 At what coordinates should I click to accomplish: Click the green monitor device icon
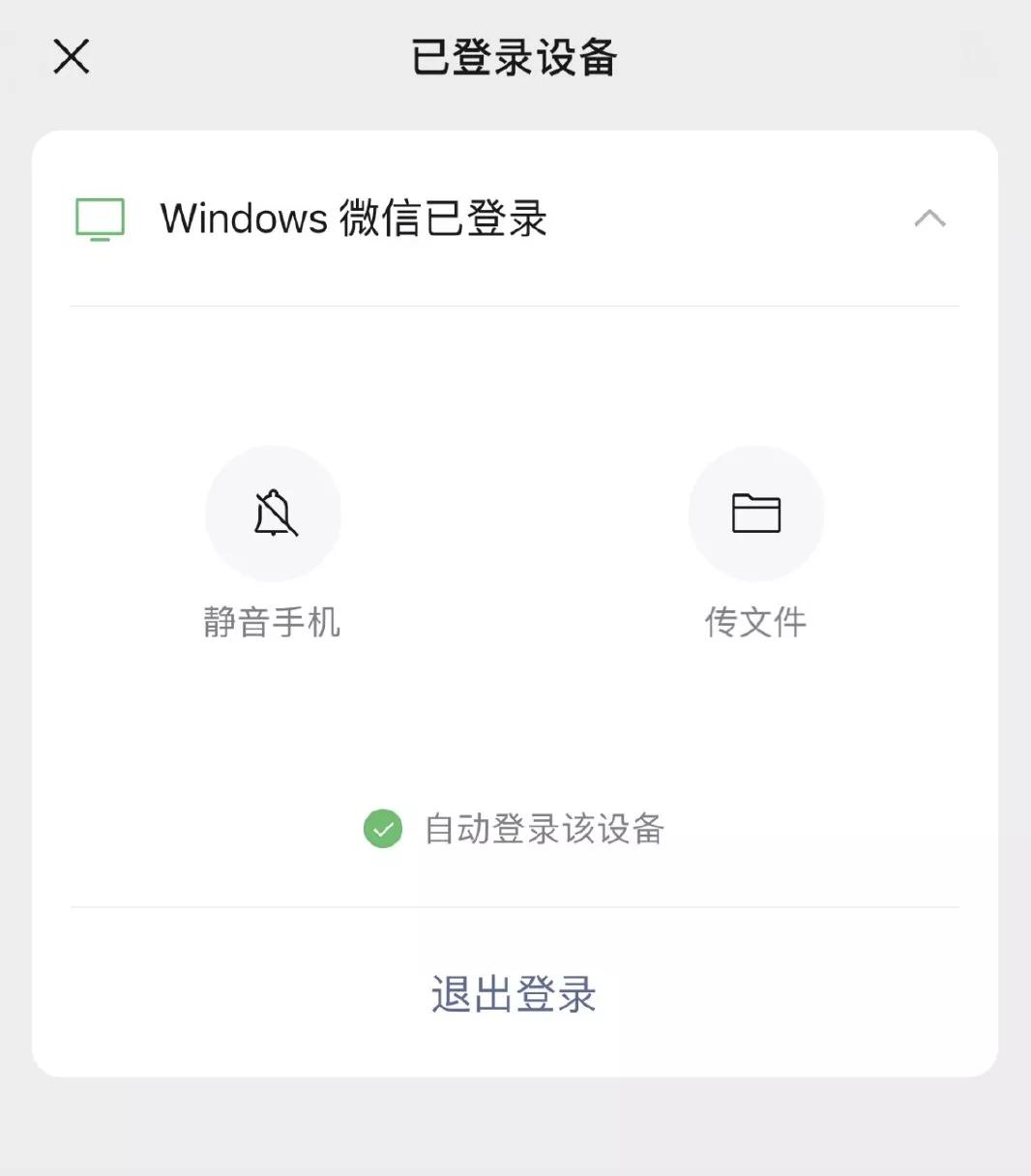pyautogui.click(x=98, y=219)
